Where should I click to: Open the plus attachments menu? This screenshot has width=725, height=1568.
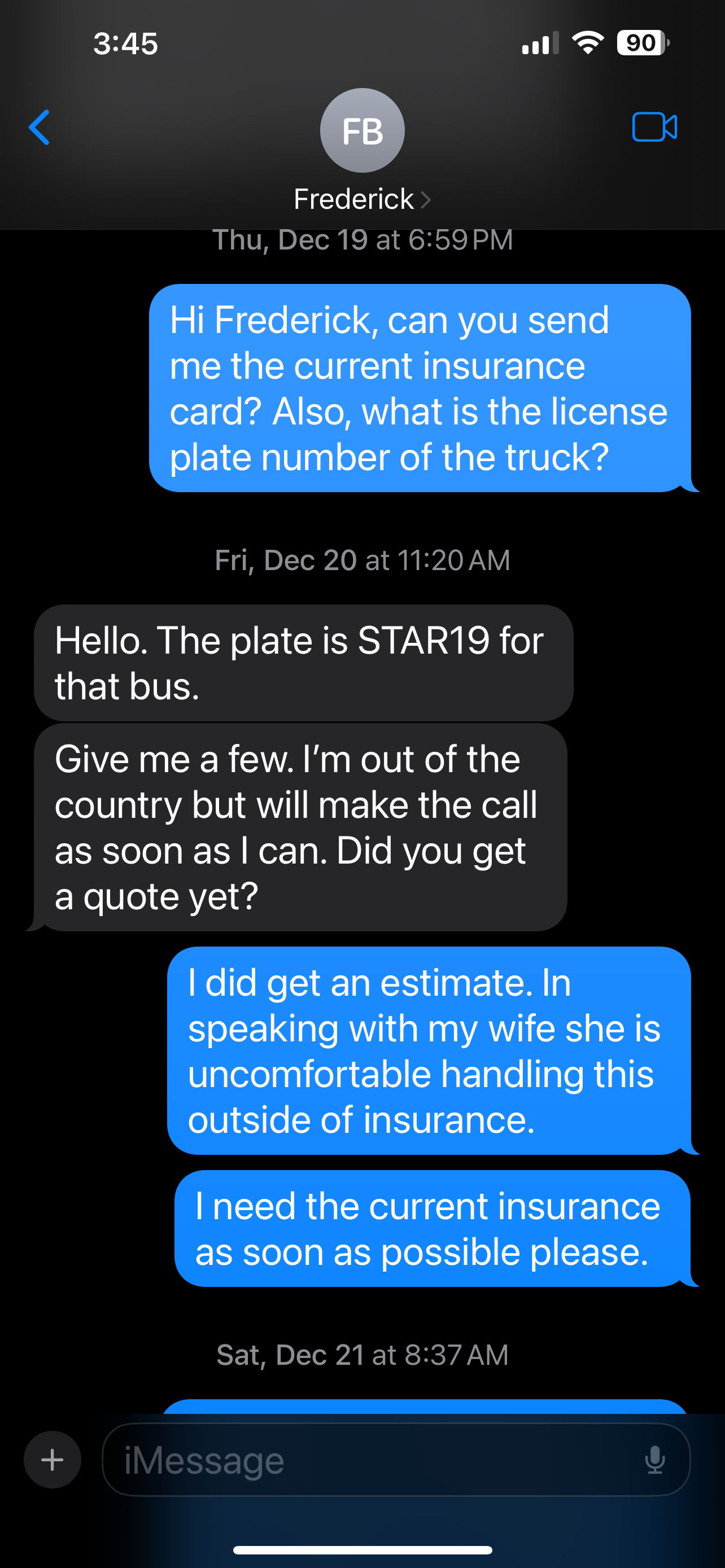[53, 1460]
